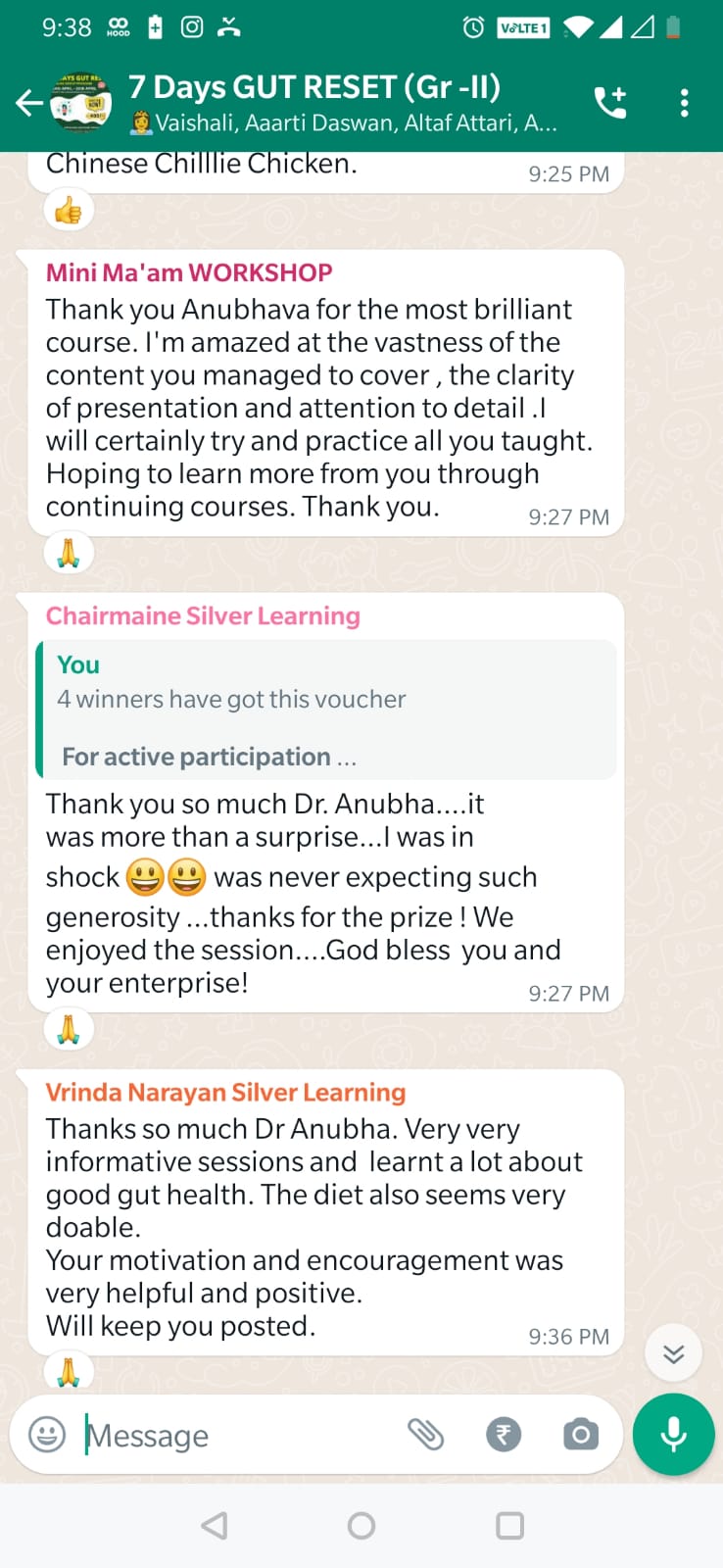
Task: Open the camera to take a photo
Action: coord(580,1435)
